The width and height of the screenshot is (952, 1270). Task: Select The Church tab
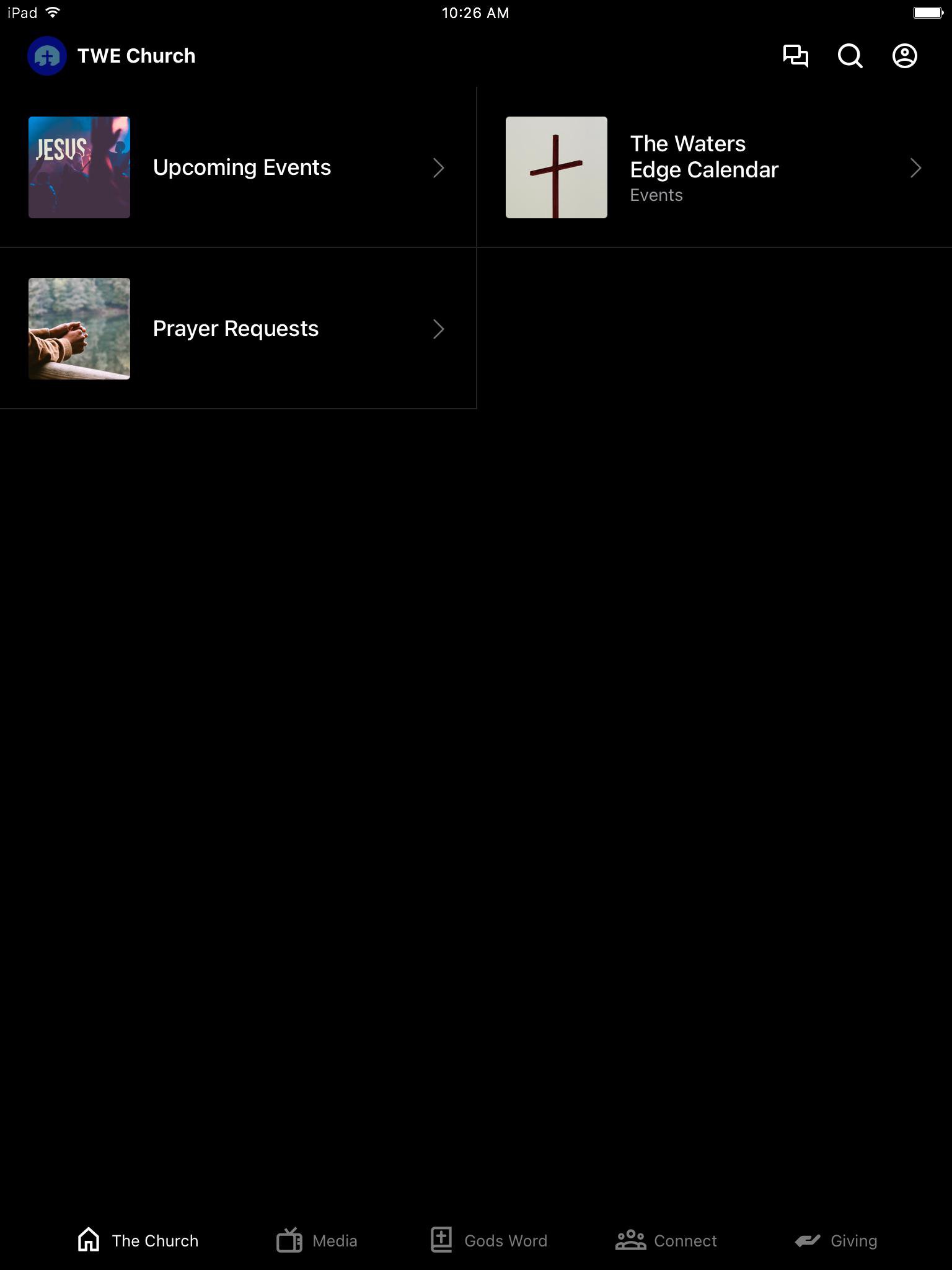138,1240
